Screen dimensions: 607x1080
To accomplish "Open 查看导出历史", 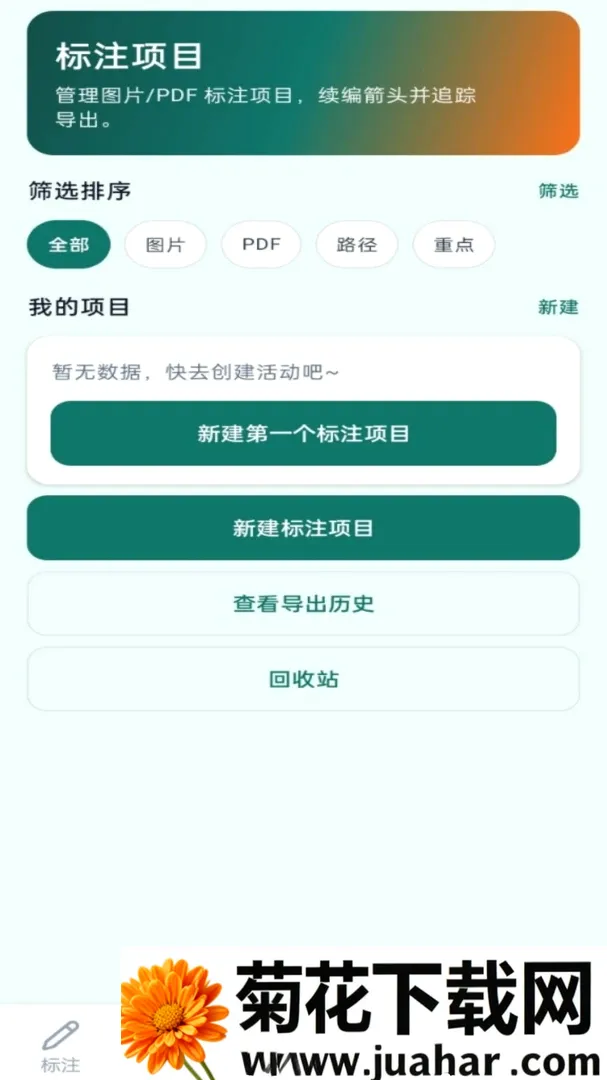I will point(303,603).
